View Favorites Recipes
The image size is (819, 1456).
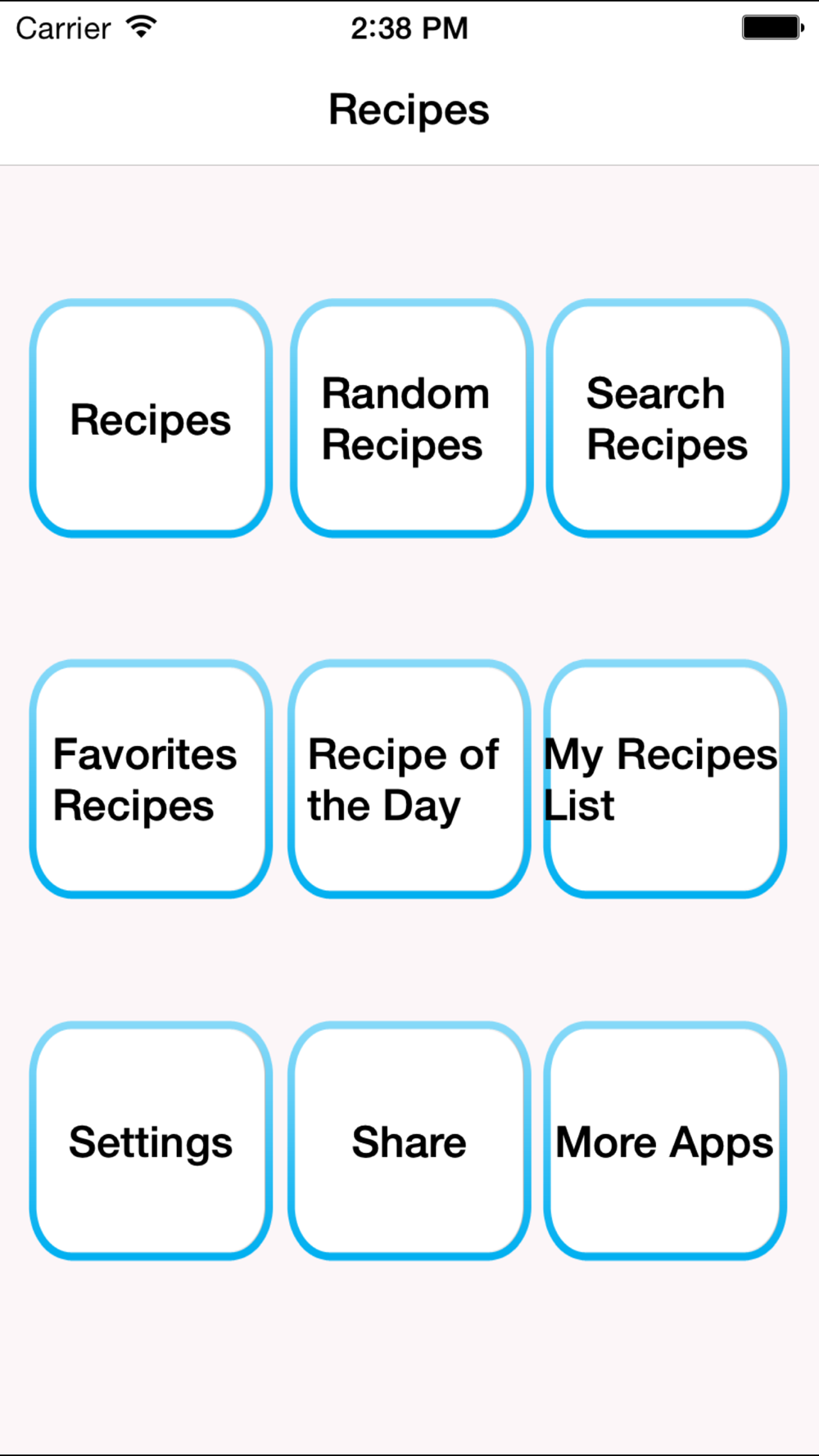click(151, 780)
